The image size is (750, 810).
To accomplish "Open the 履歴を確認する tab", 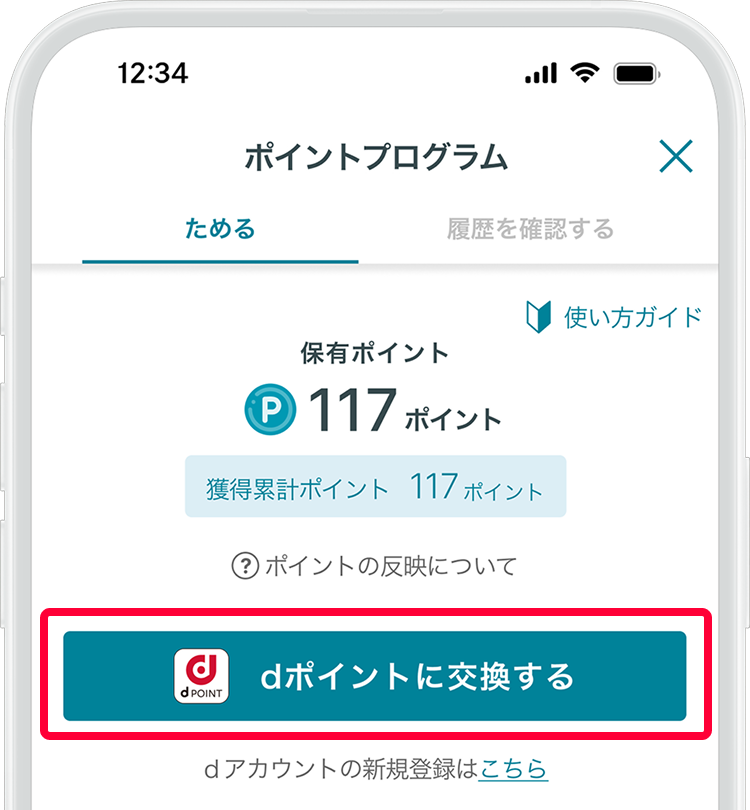I will pos(530,228).
